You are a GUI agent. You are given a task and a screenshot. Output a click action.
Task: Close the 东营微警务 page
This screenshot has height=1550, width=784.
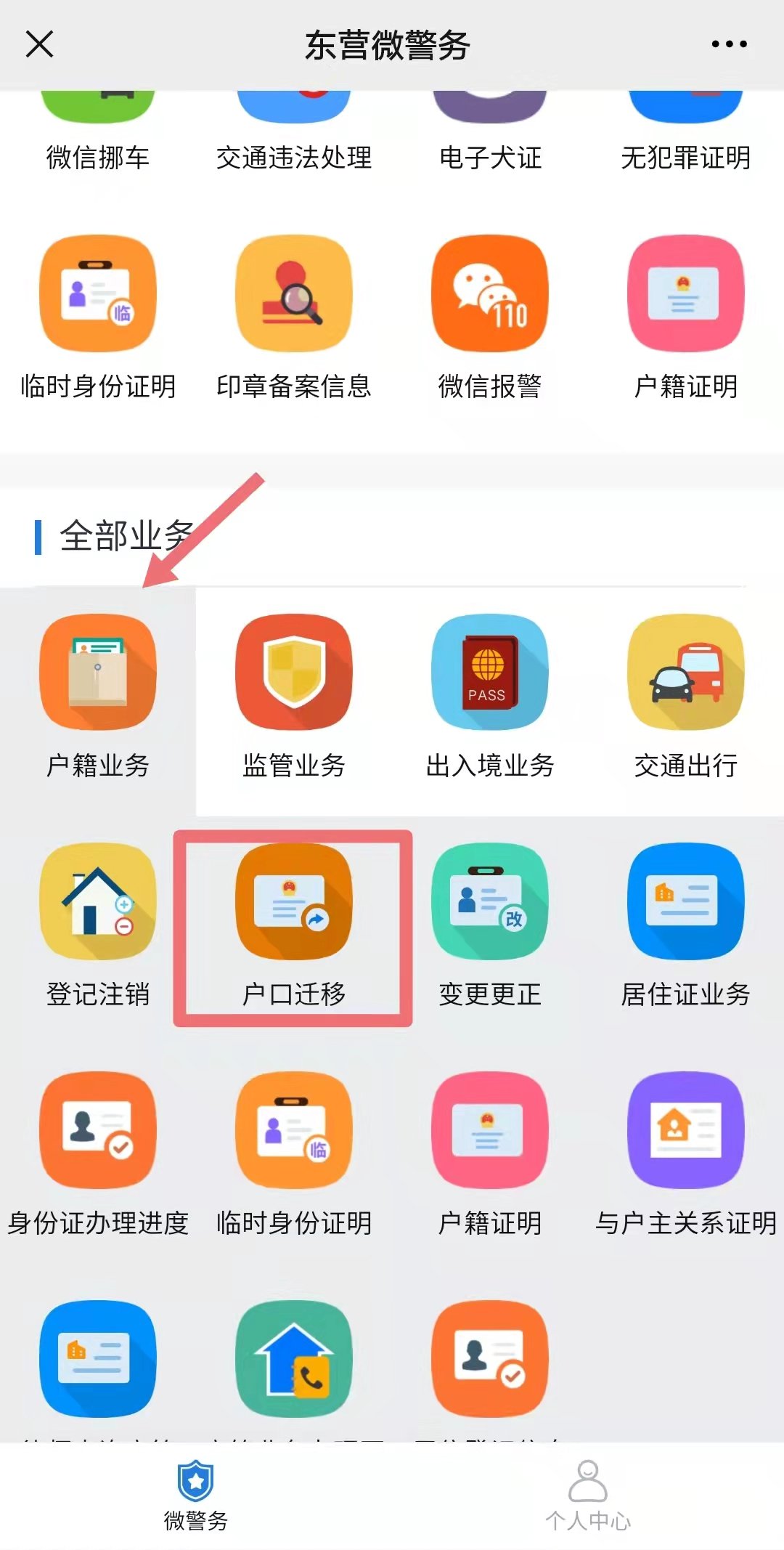coord(40,44)
